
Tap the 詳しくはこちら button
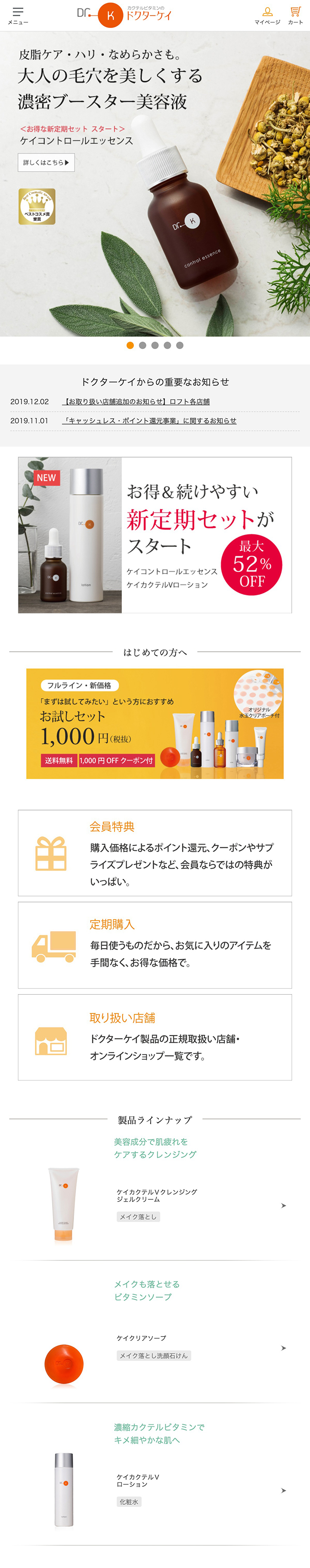[46, 163]
